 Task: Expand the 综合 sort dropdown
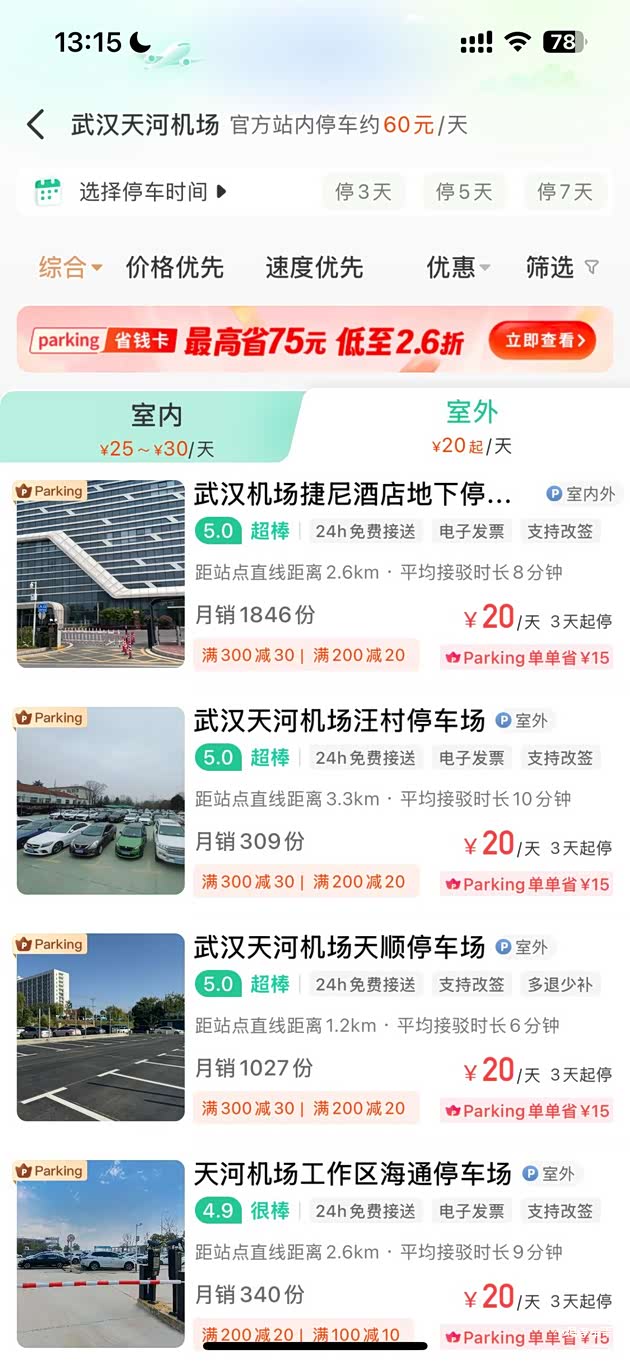70,267
